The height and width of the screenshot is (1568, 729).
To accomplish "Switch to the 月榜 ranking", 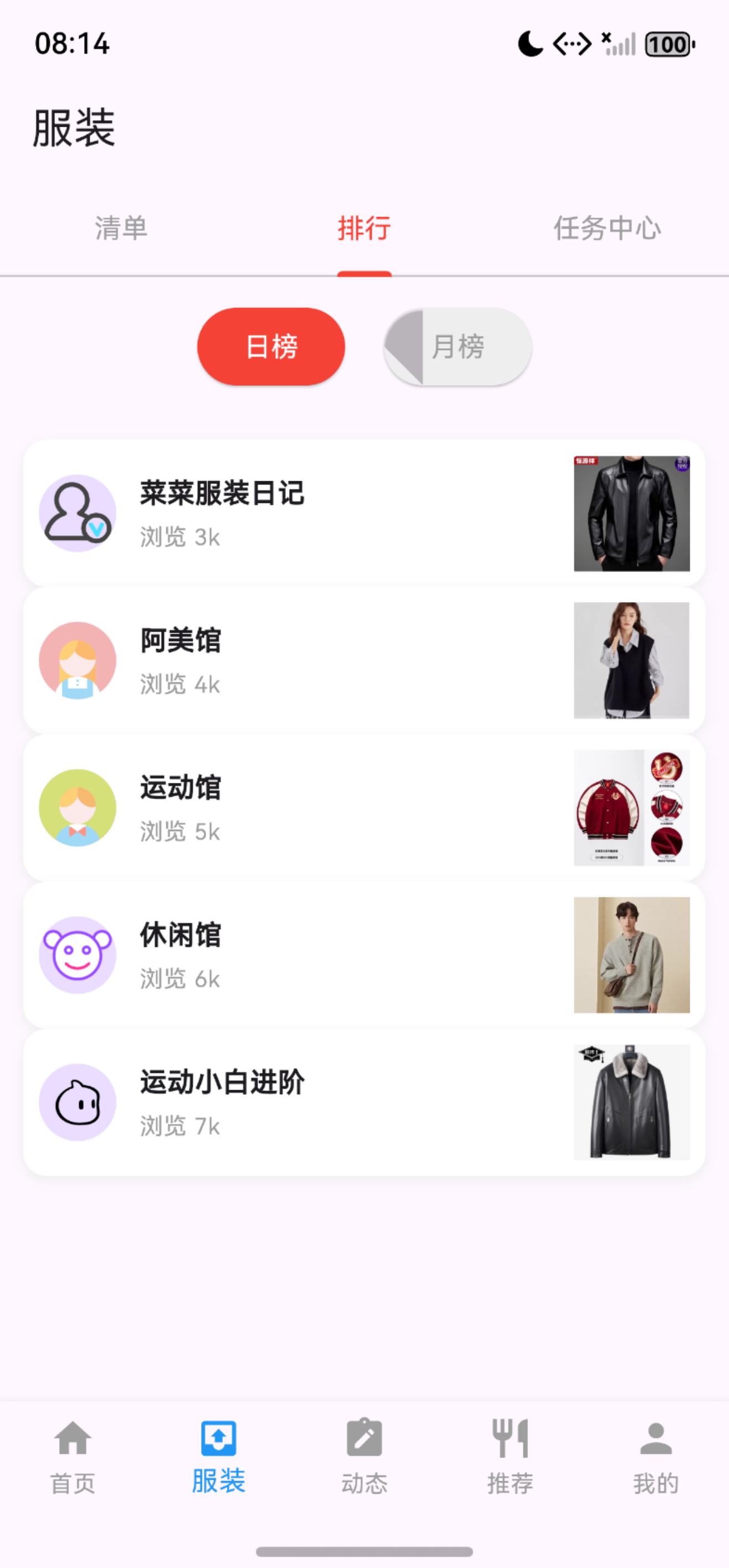I will pyautogui.click(x=458, y=347).
